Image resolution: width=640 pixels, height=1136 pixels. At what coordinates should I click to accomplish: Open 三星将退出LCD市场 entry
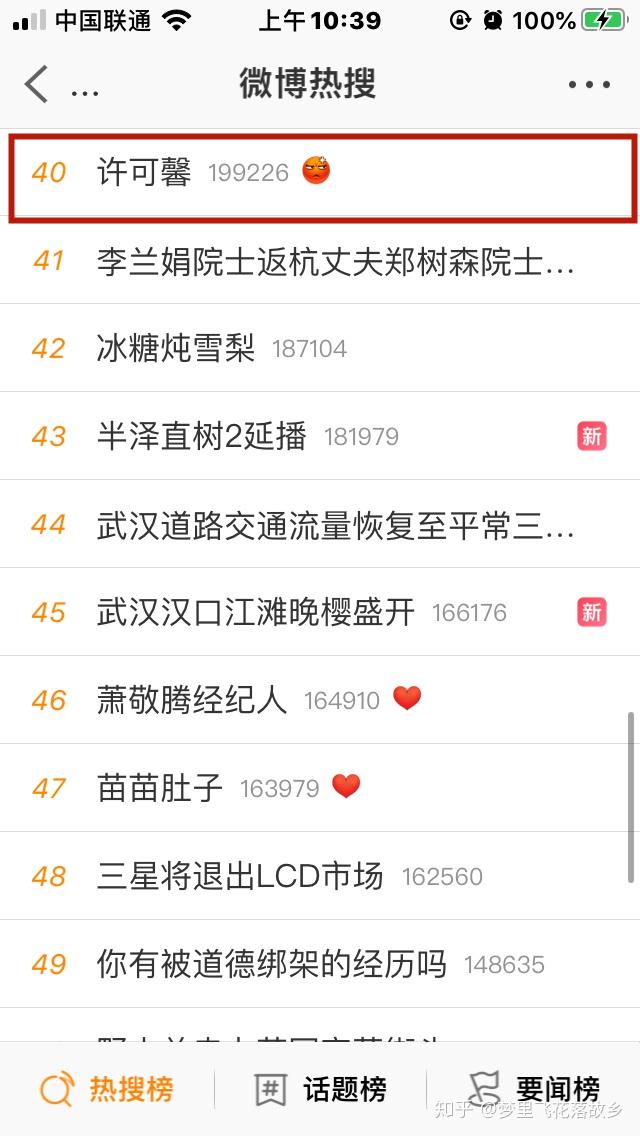pos(320,877)
